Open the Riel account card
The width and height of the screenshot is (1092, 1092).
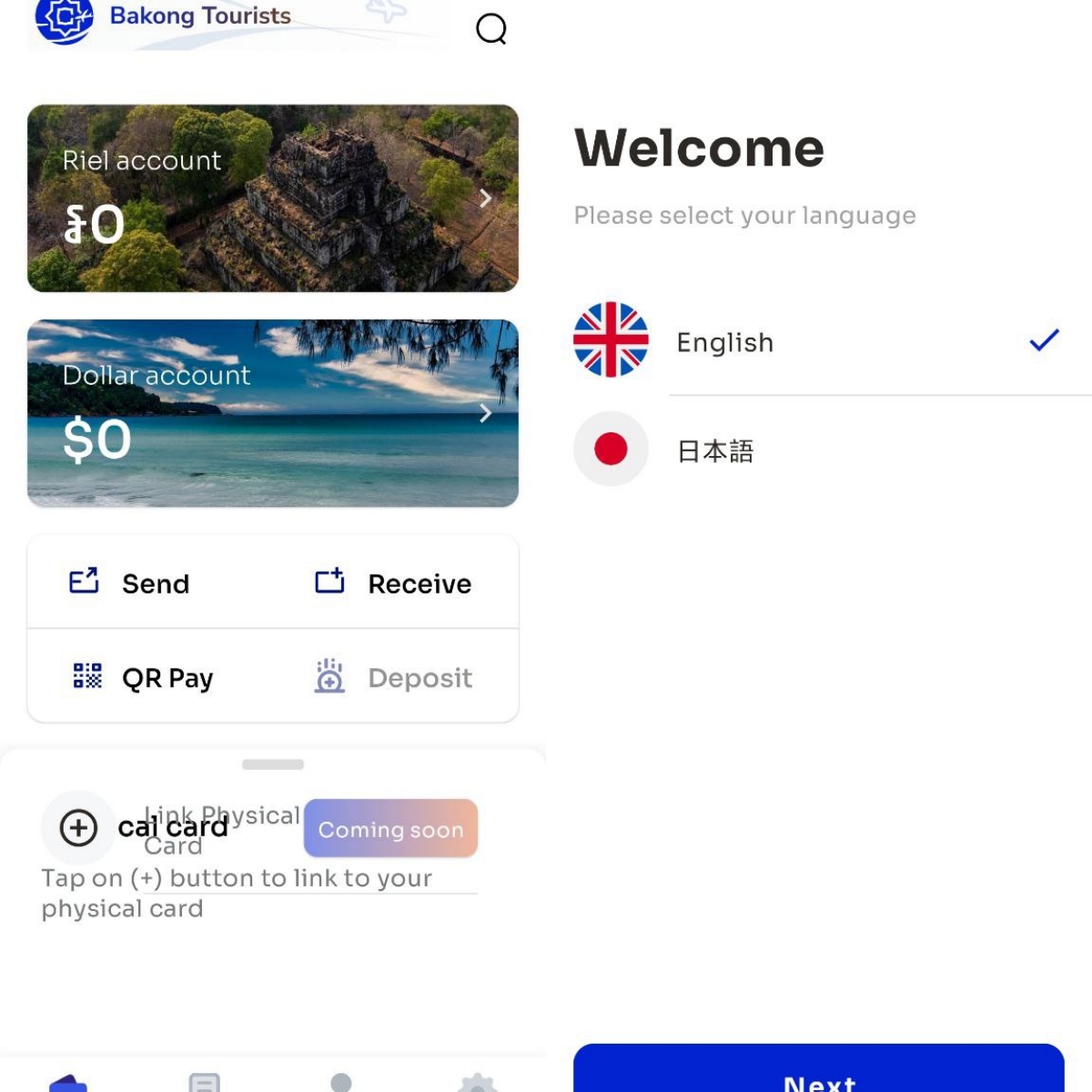[273, 198]
